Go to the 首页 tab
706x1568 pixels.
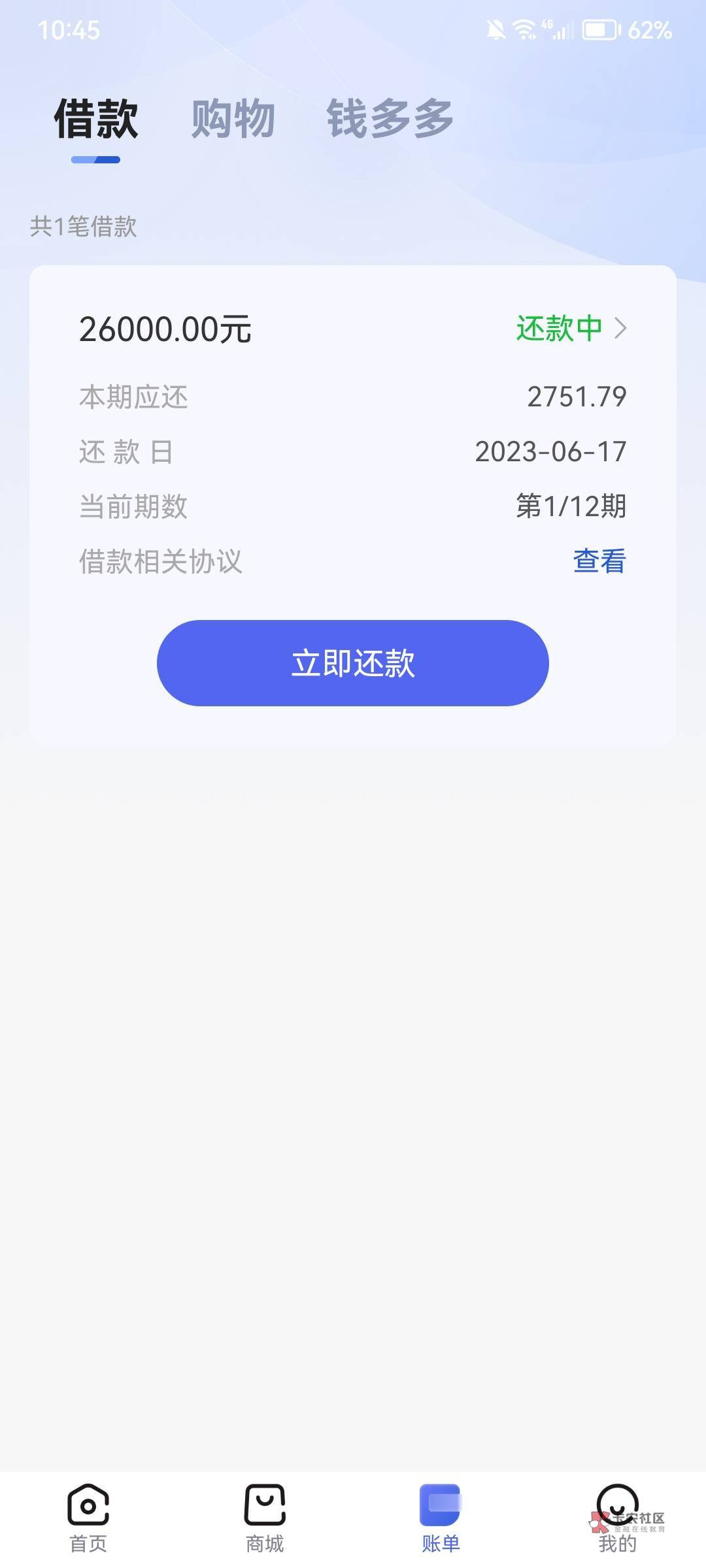point(88,1518)
